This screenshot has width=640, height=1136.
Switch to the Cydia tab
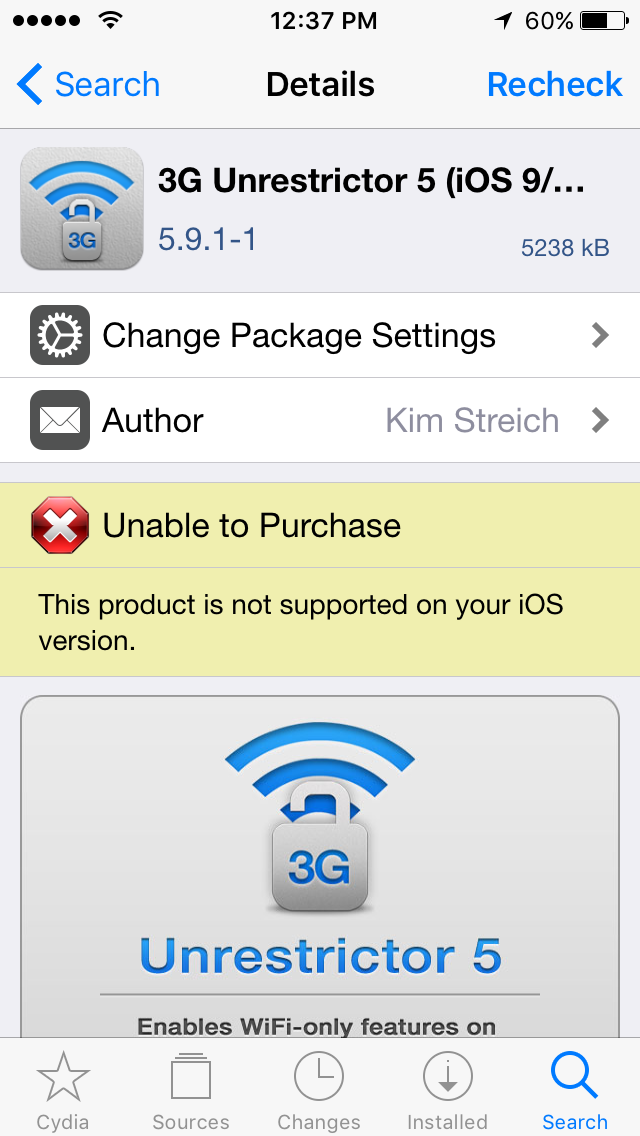pos(63,1088)
